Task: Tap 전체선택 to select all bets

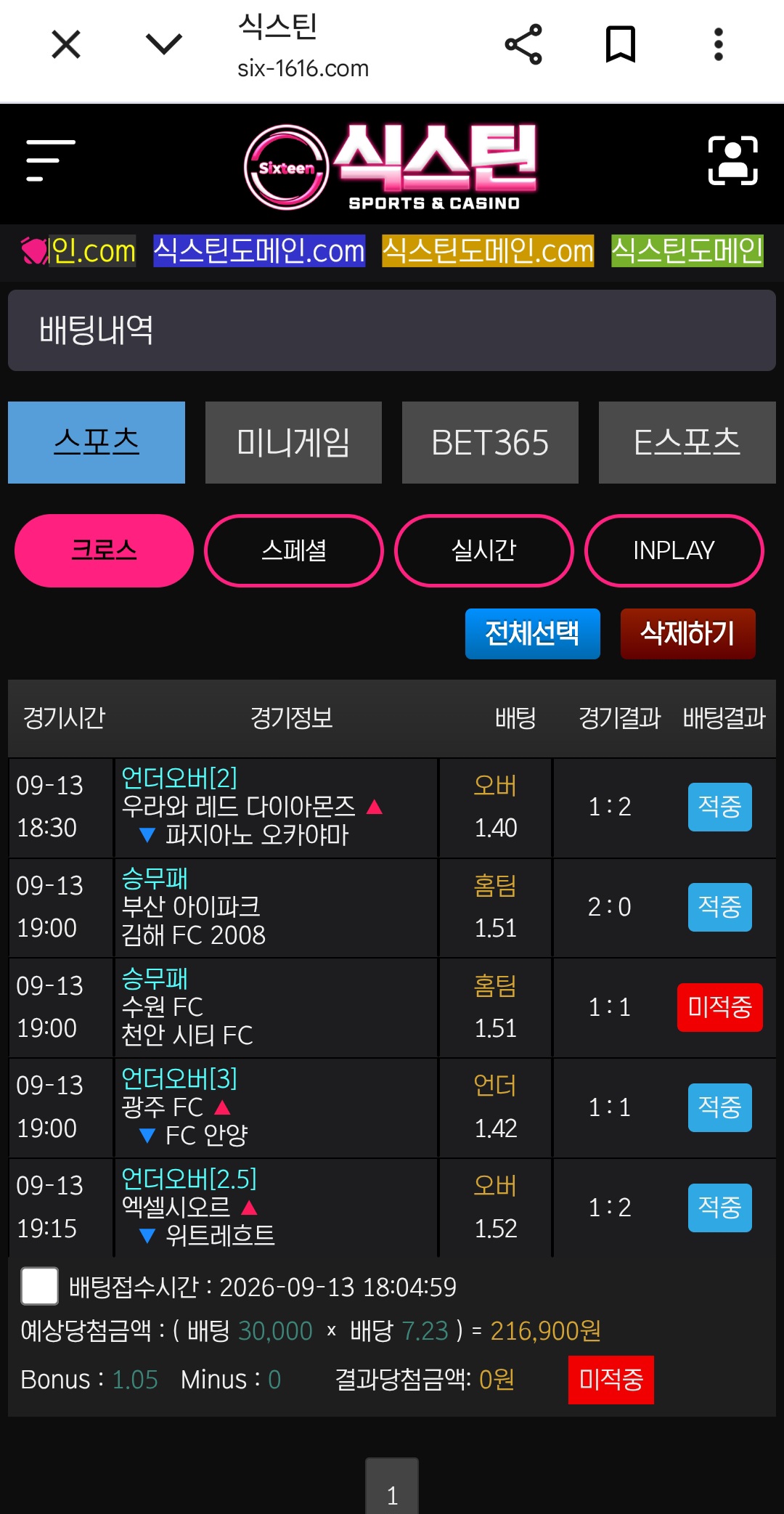Action: (533, 634)
